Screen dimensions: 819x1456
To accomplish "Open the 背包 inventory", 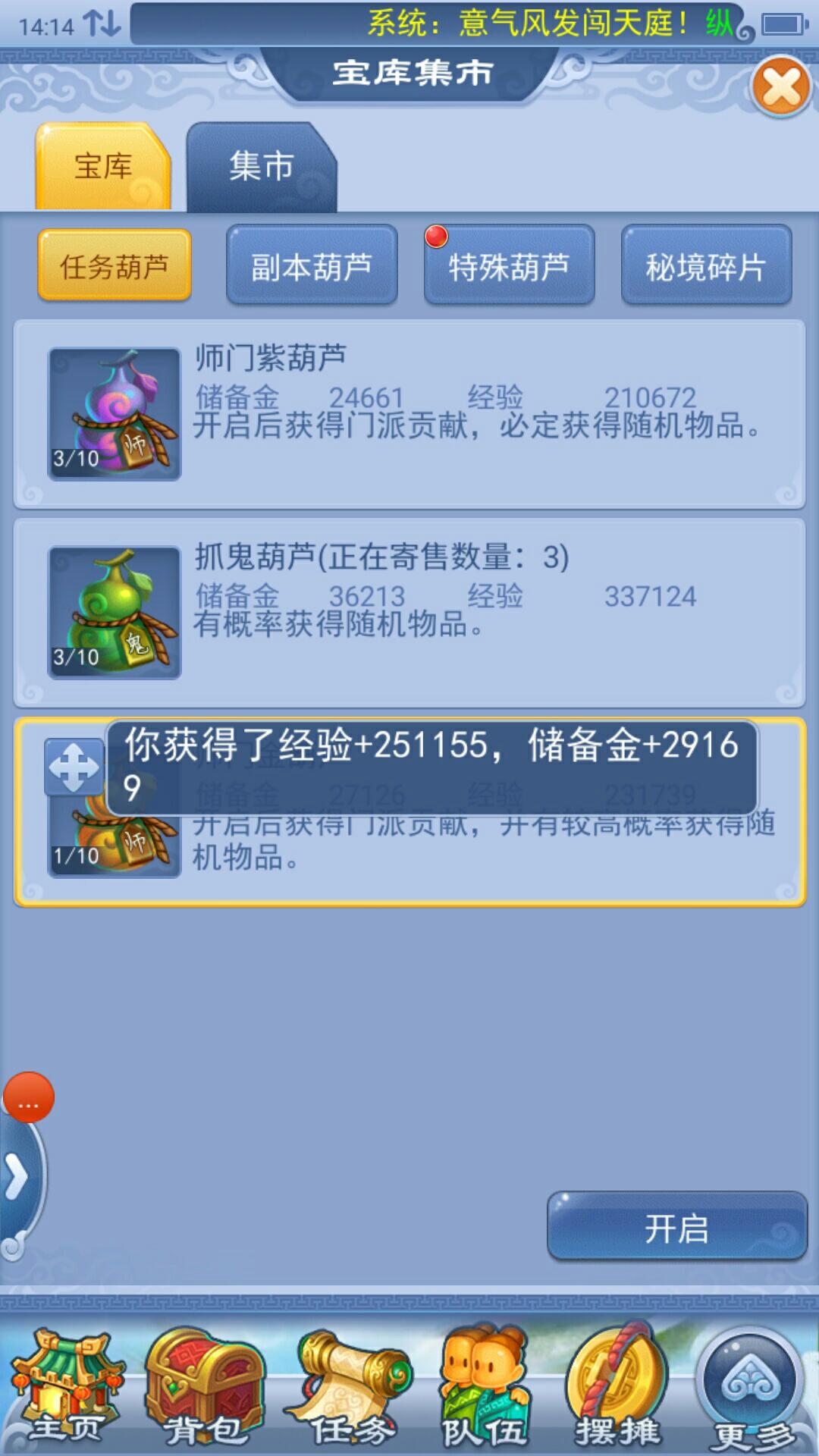I will [x=203, y=1388].
